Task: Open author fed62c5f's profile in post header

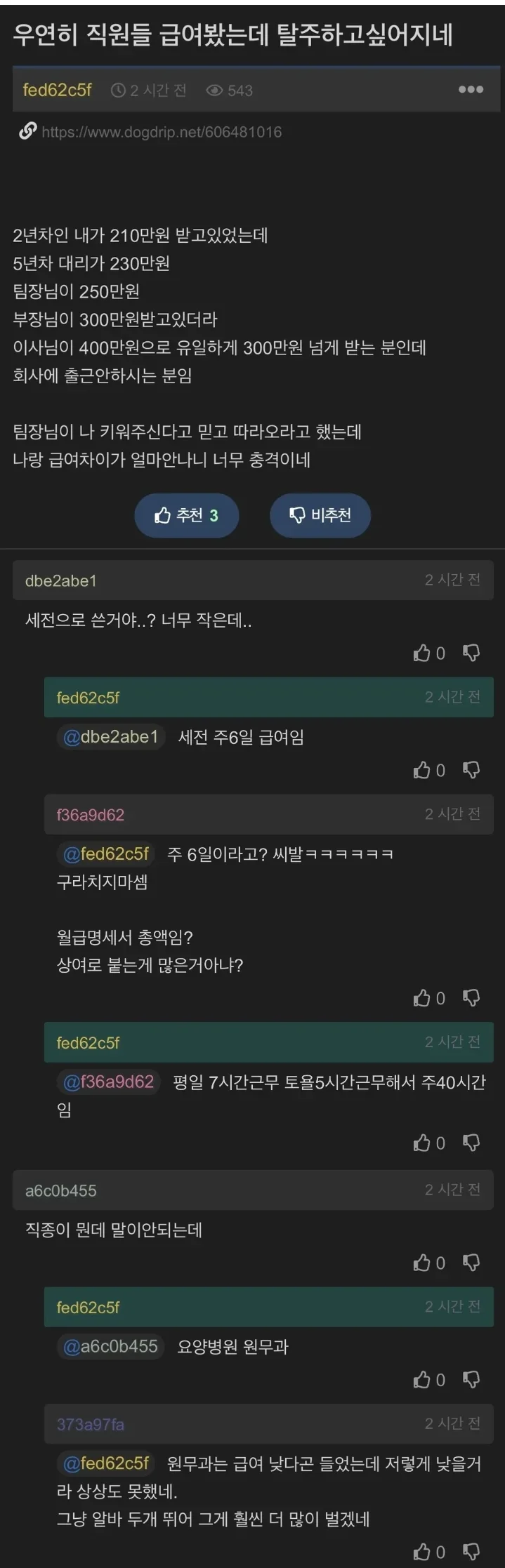Action: [57, 90]
